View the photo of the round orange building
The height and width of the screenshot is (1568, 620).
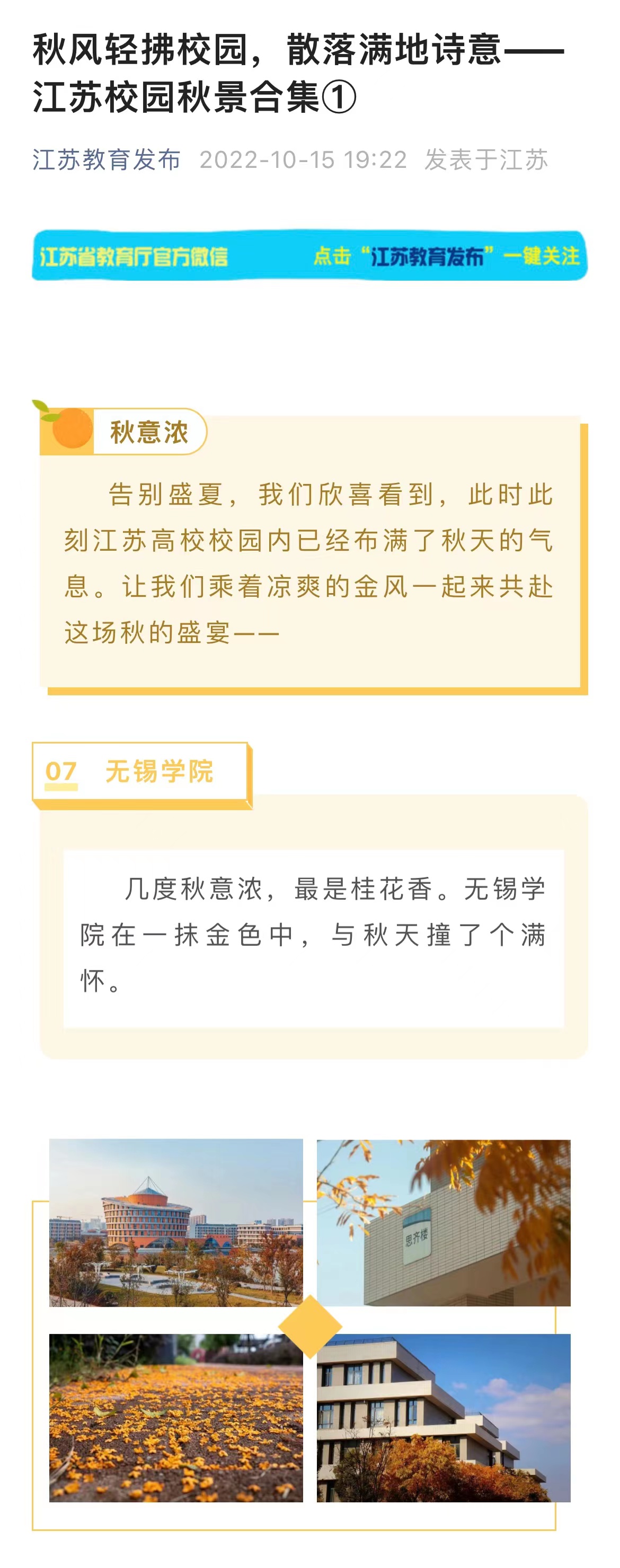175,1222
